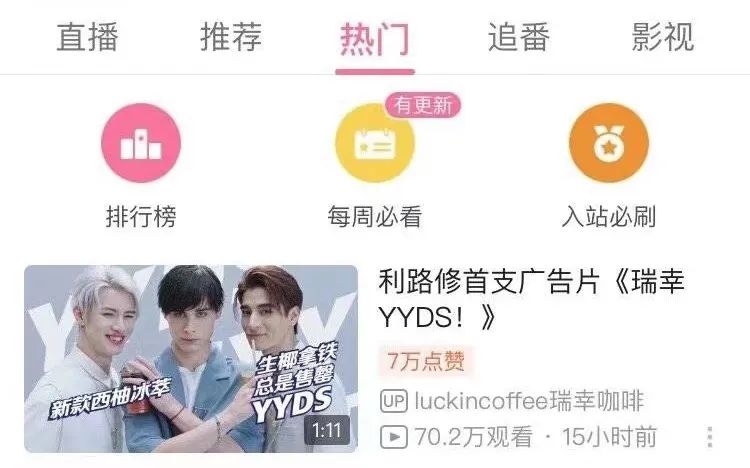
Task: Switch to the 直播 tab
Action: tap(87, 38)
